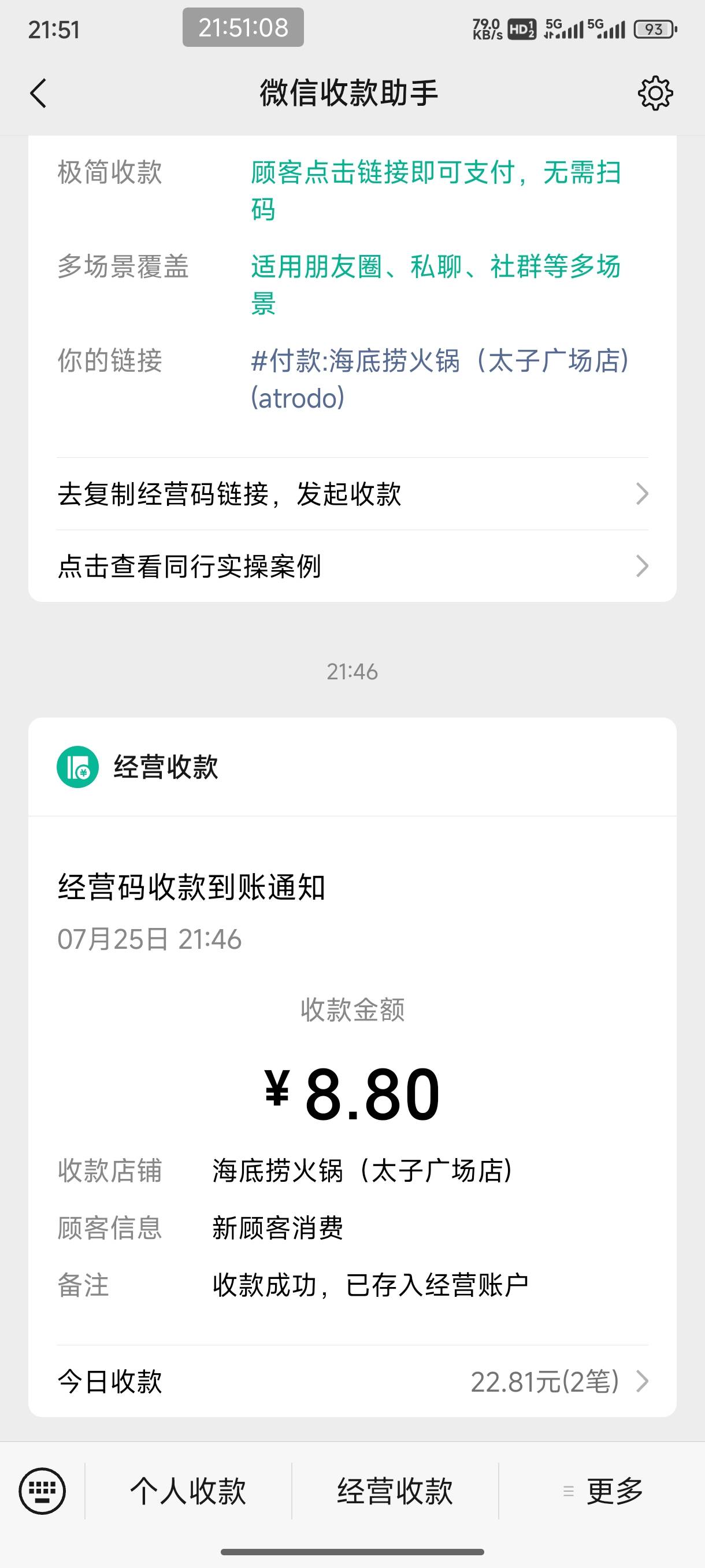The image size is (705, 1568).
Task: Switch to keyboard input icon
Action: tap(42, 1491)
